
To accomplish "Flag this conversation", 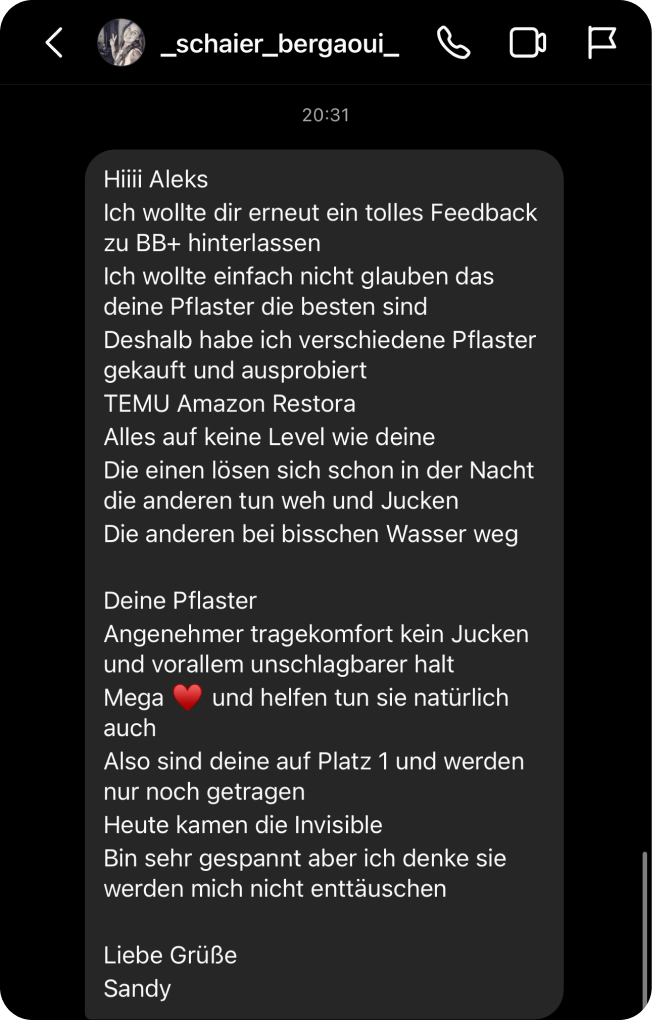I will pyautogui.click(x=601, y=42).
